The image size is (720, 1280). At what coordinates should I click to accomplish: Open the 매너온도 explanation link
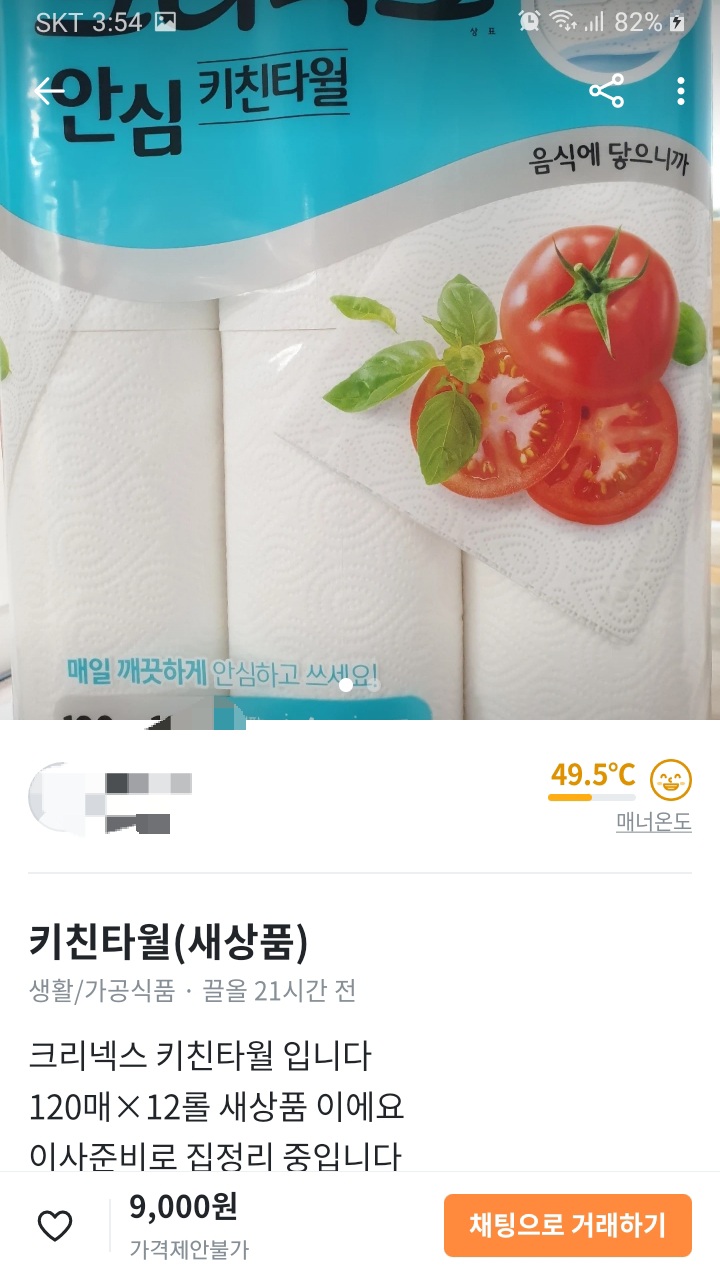point(653,823)
